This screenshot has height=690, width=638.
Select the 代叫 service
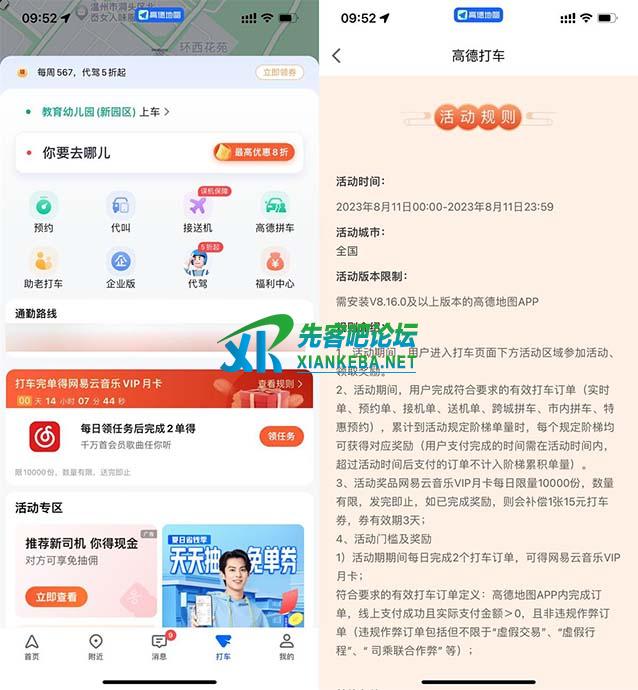pos(120,213)
